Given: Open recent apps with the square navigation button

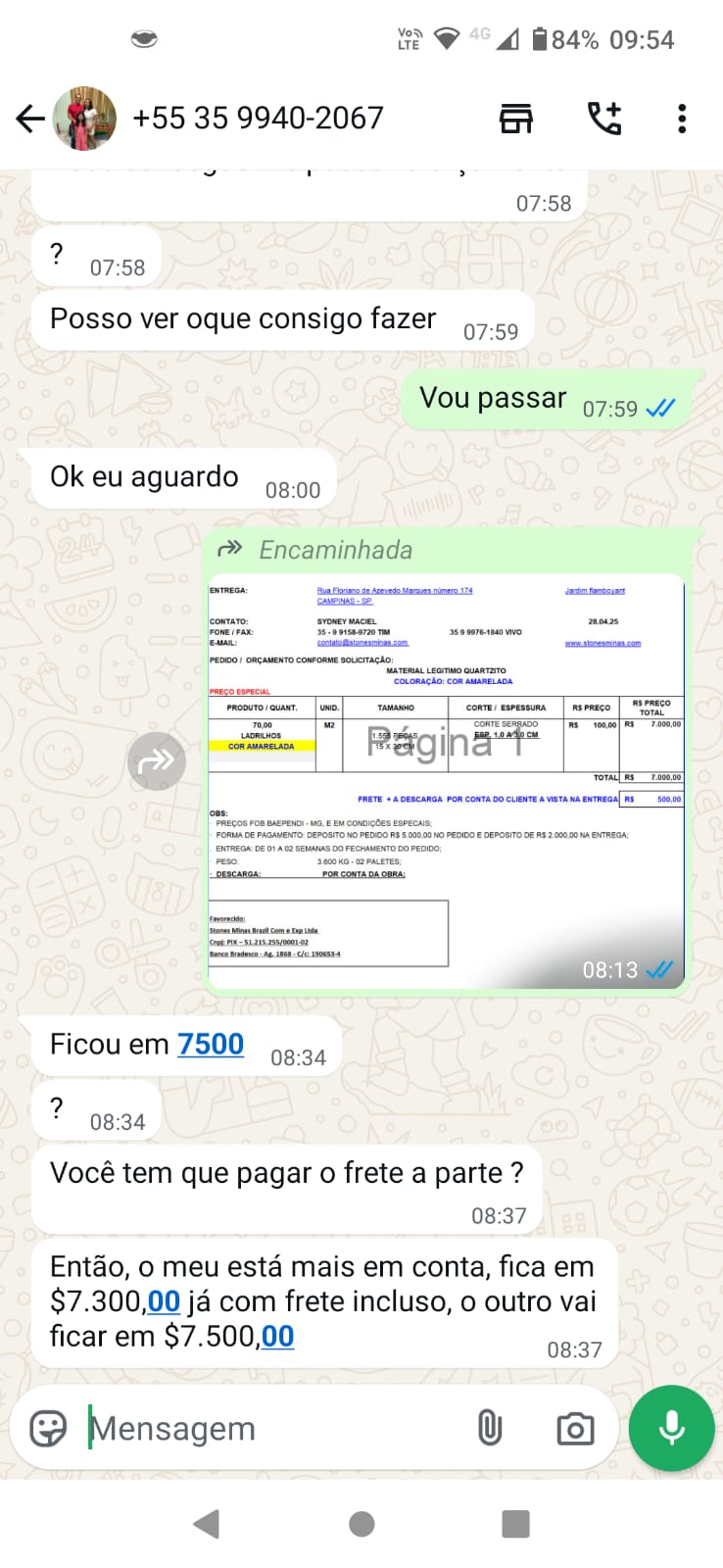Looking at the screenshot, I should point(513,1523).
